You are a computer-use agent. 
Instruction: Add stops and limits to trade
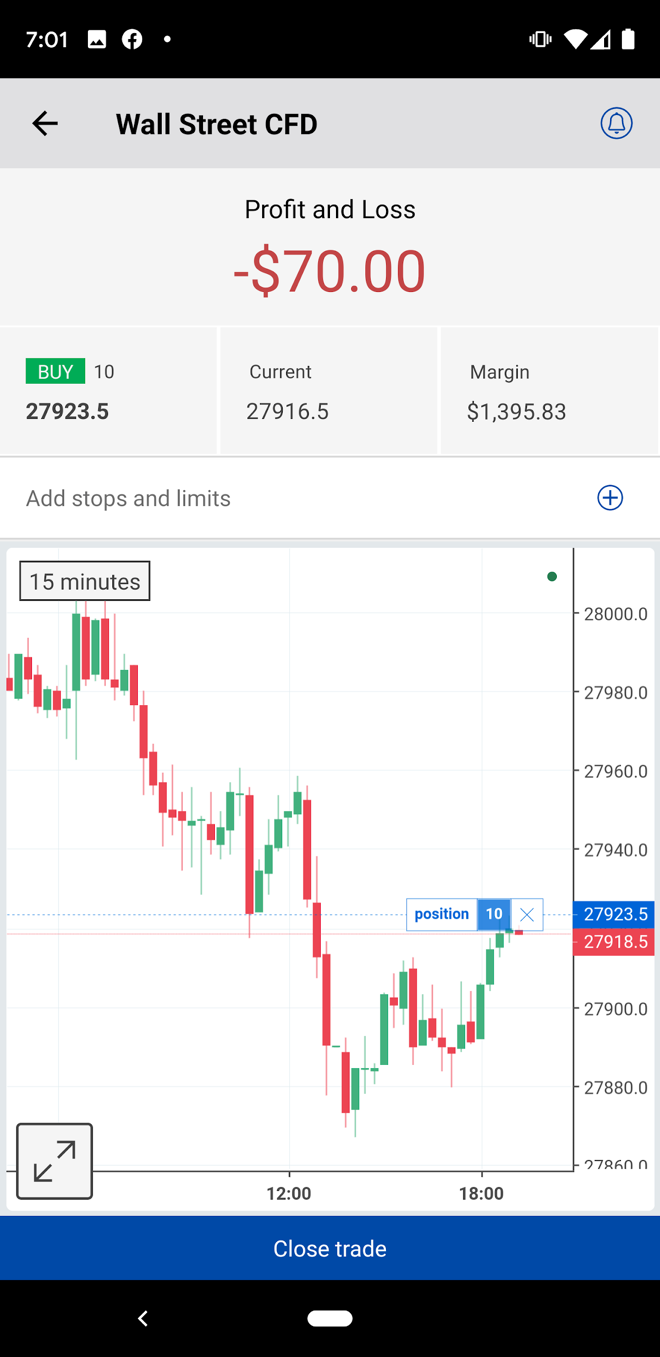click(609, 498)
